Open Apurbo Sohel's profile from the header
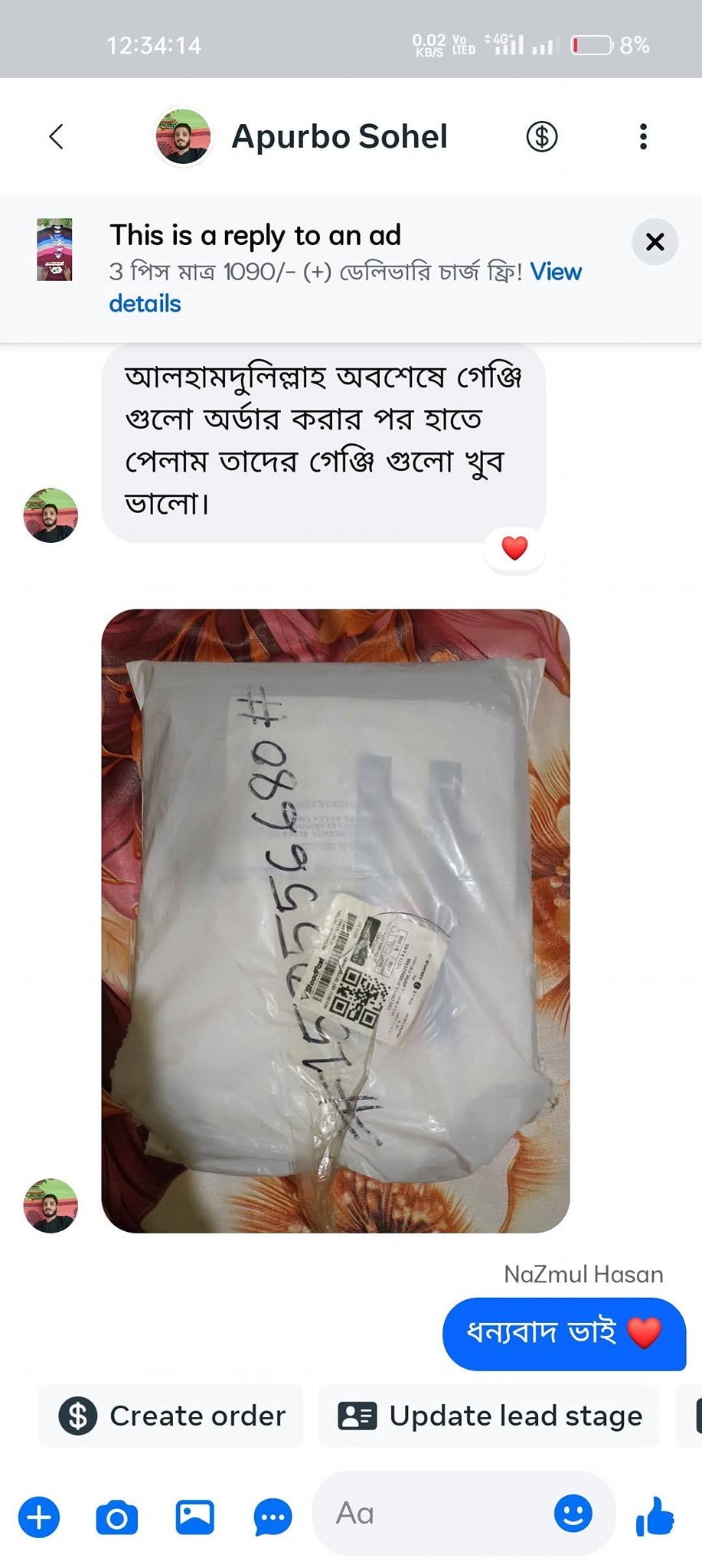The image size is (702, 1568). (339, 137)
